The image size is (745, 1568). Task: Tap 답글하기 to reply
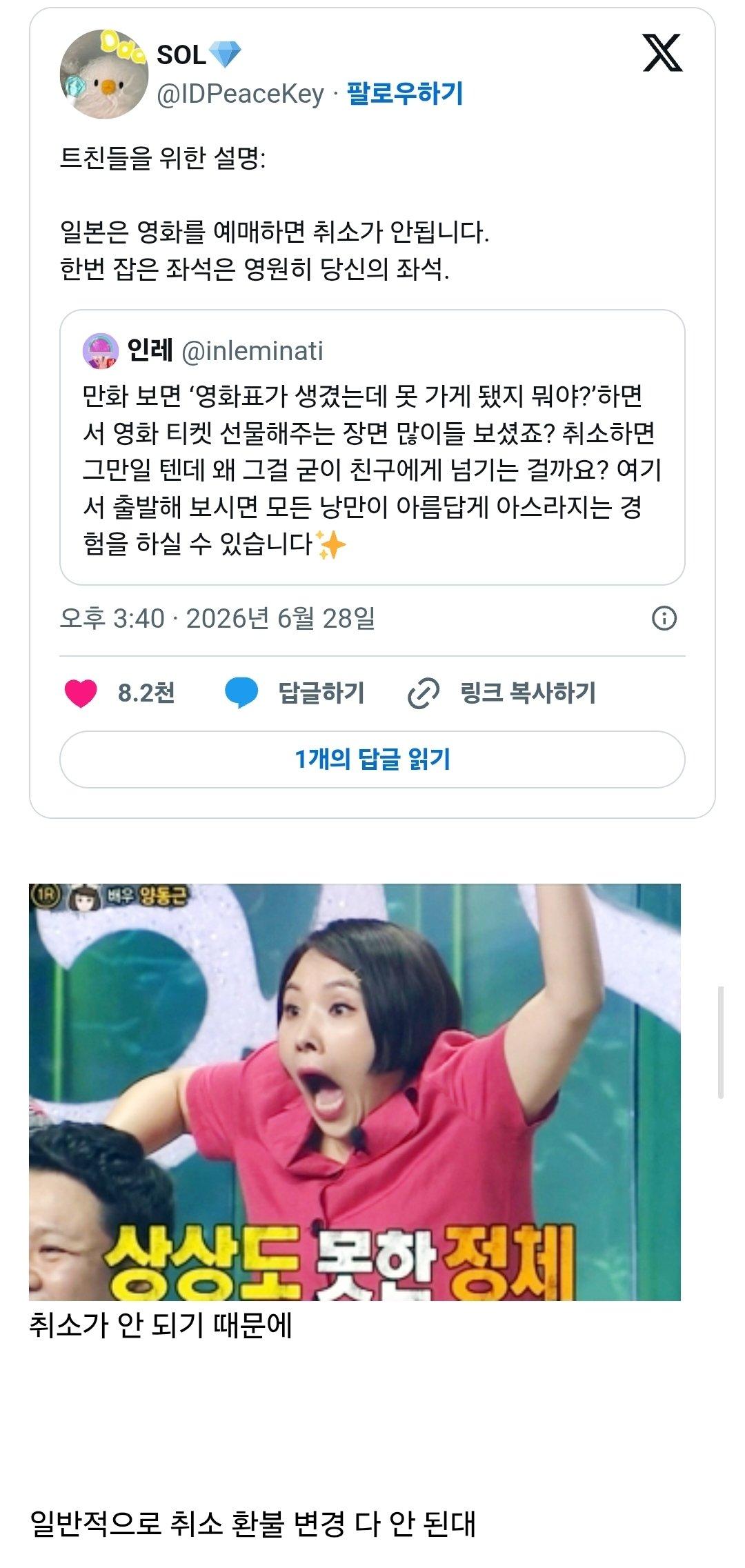pyautogui.click(x=295, y=693)
